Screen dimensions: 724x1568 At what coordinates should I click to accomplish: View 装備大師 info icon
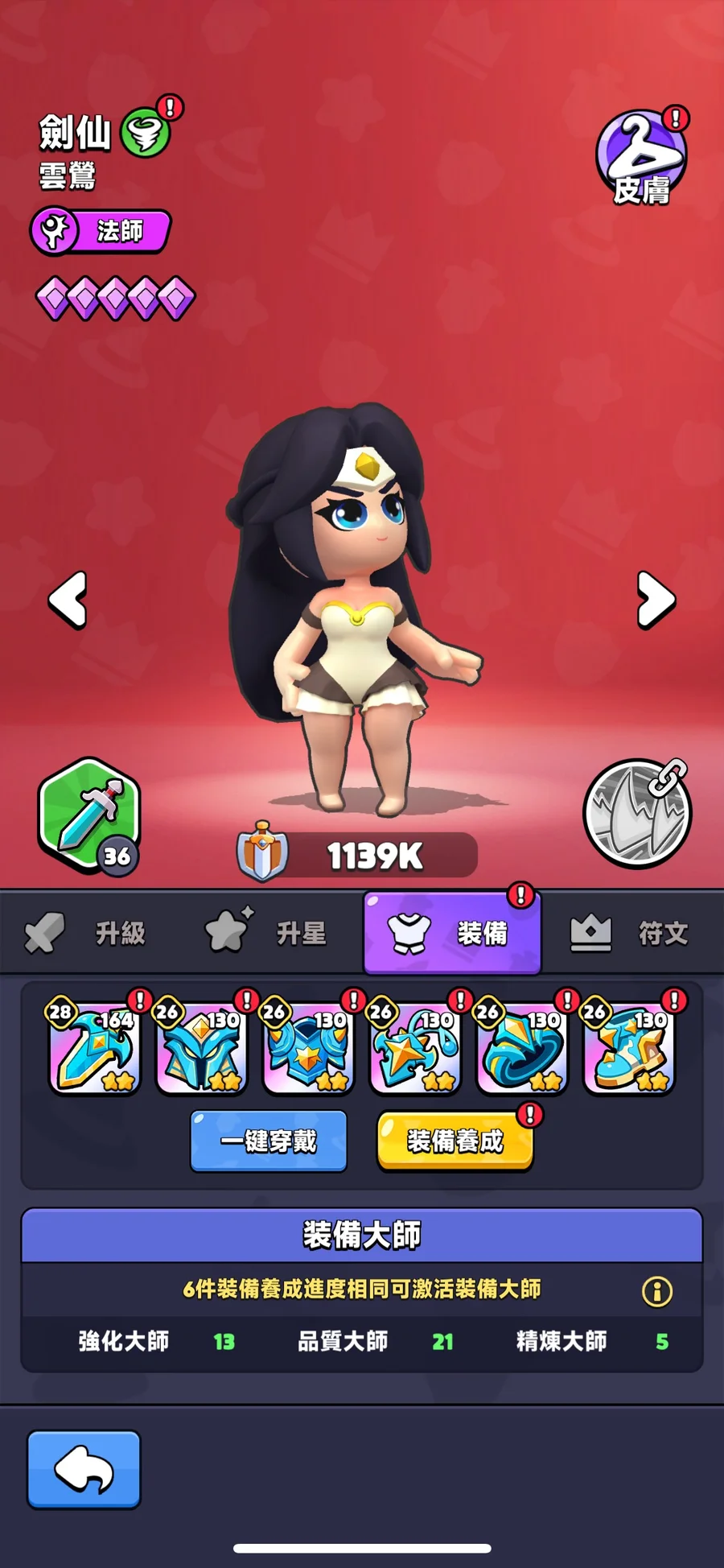(657, 1292)
